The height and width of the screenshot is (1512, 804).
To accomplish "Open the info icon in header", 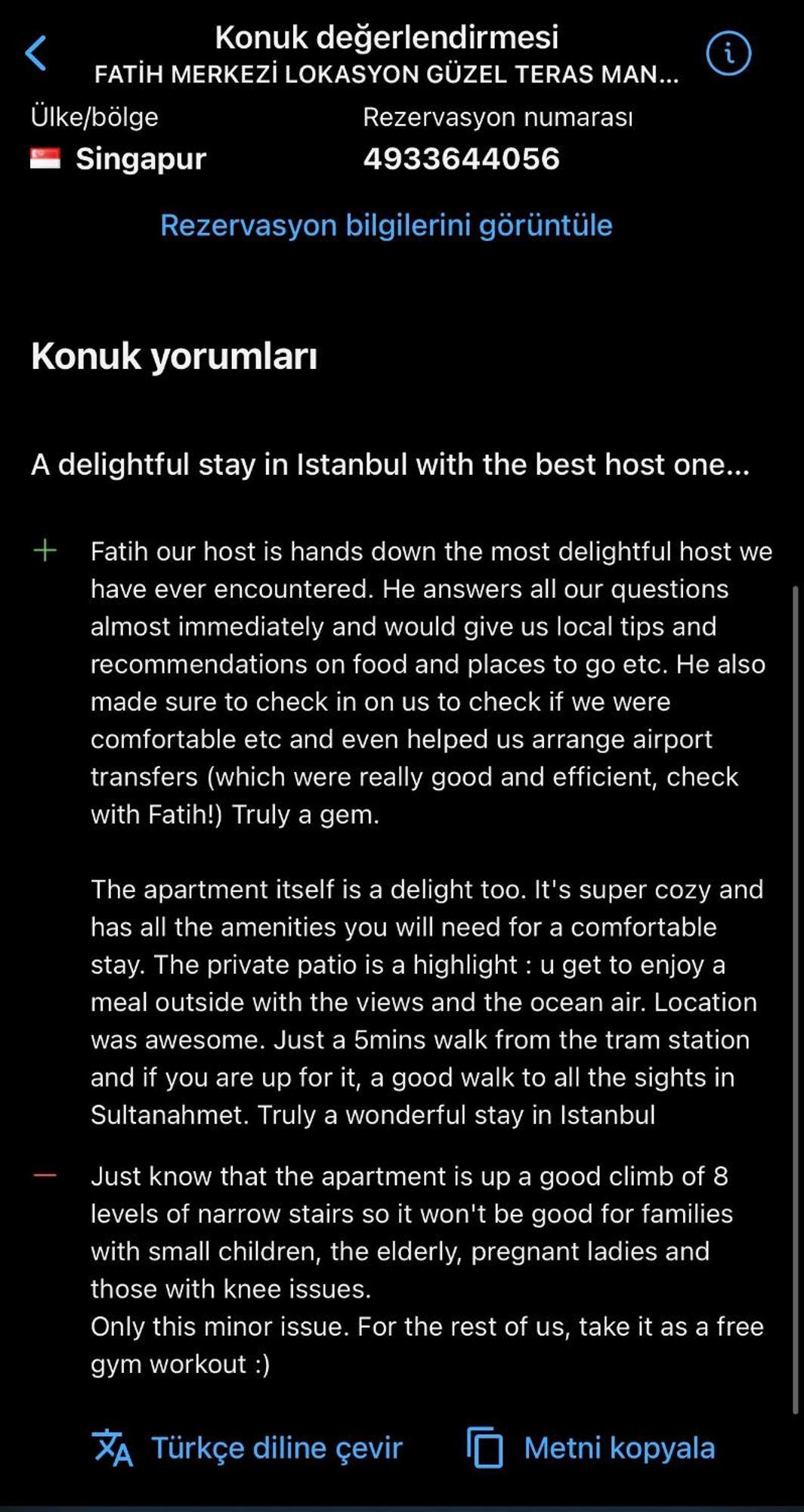I will [728, 54].
